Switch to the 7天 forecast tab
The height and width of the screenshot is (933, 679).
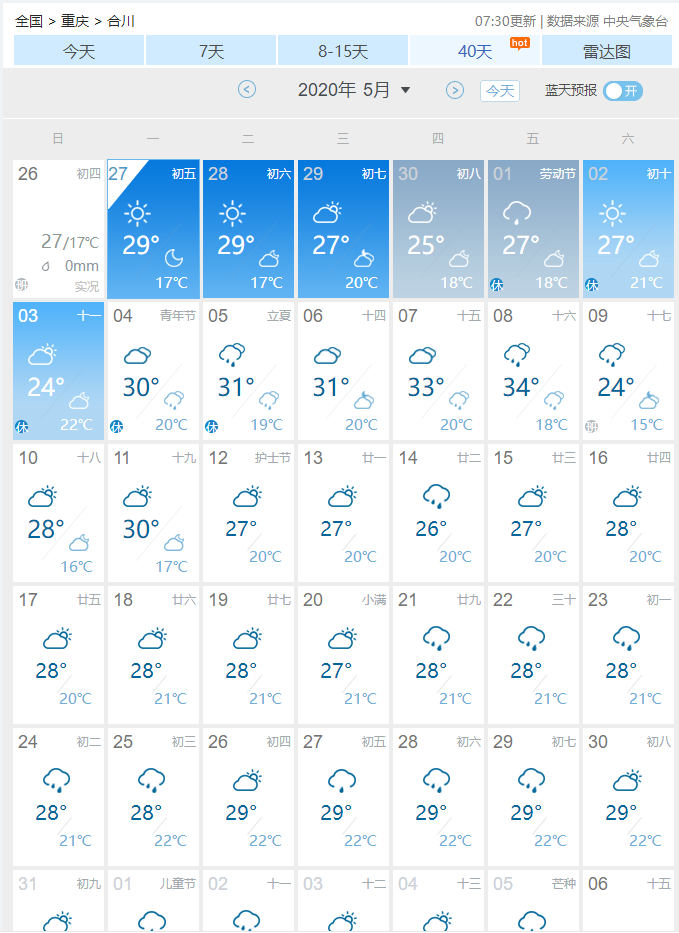(x=211, y=51)
